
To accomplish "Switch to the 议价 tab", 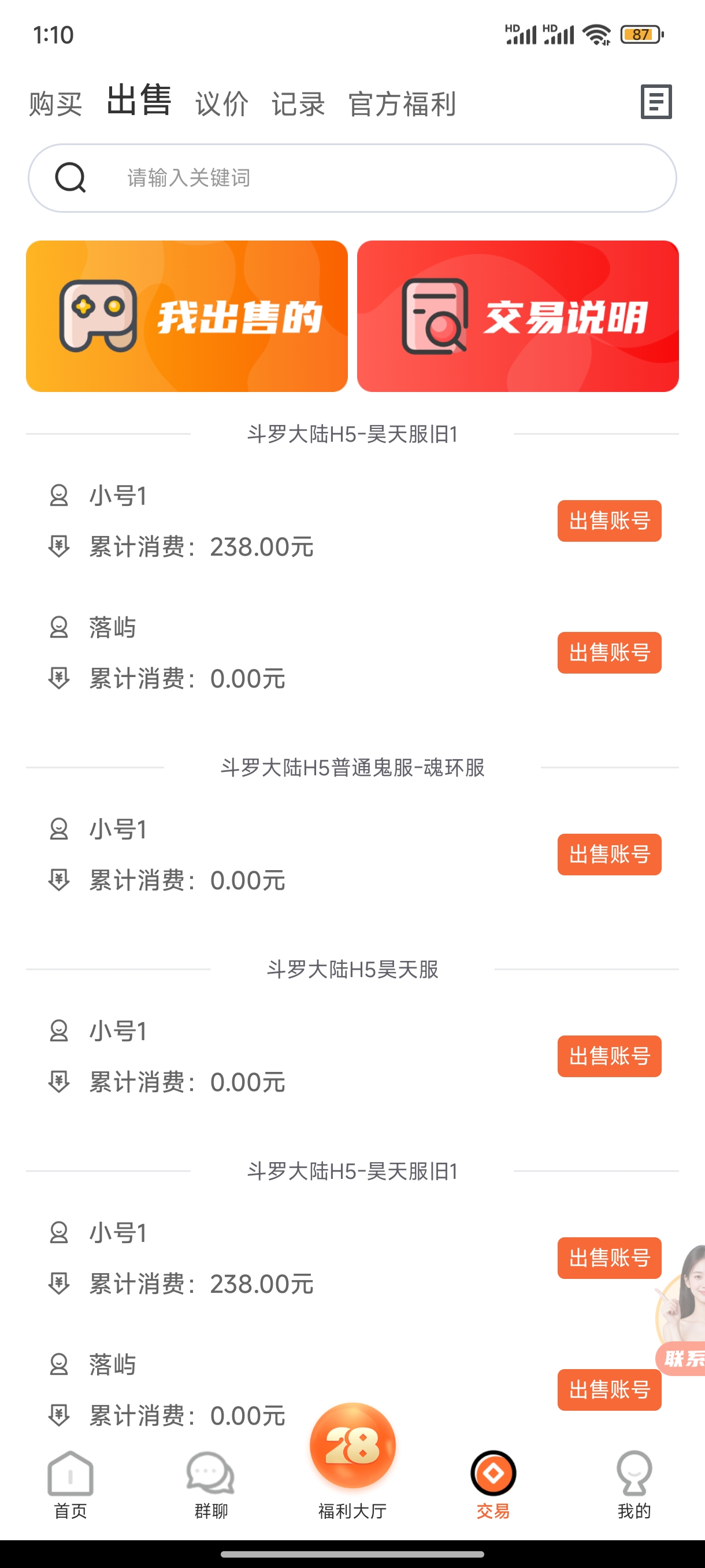I will (x=221, y=103).
